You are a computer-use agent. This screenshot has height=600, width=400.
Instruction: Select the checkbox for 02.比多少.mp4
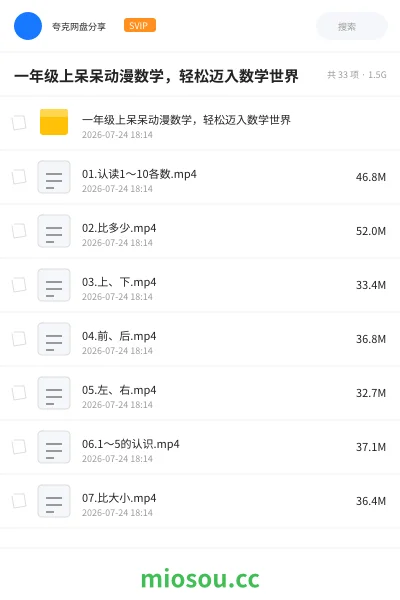[19, 231]
